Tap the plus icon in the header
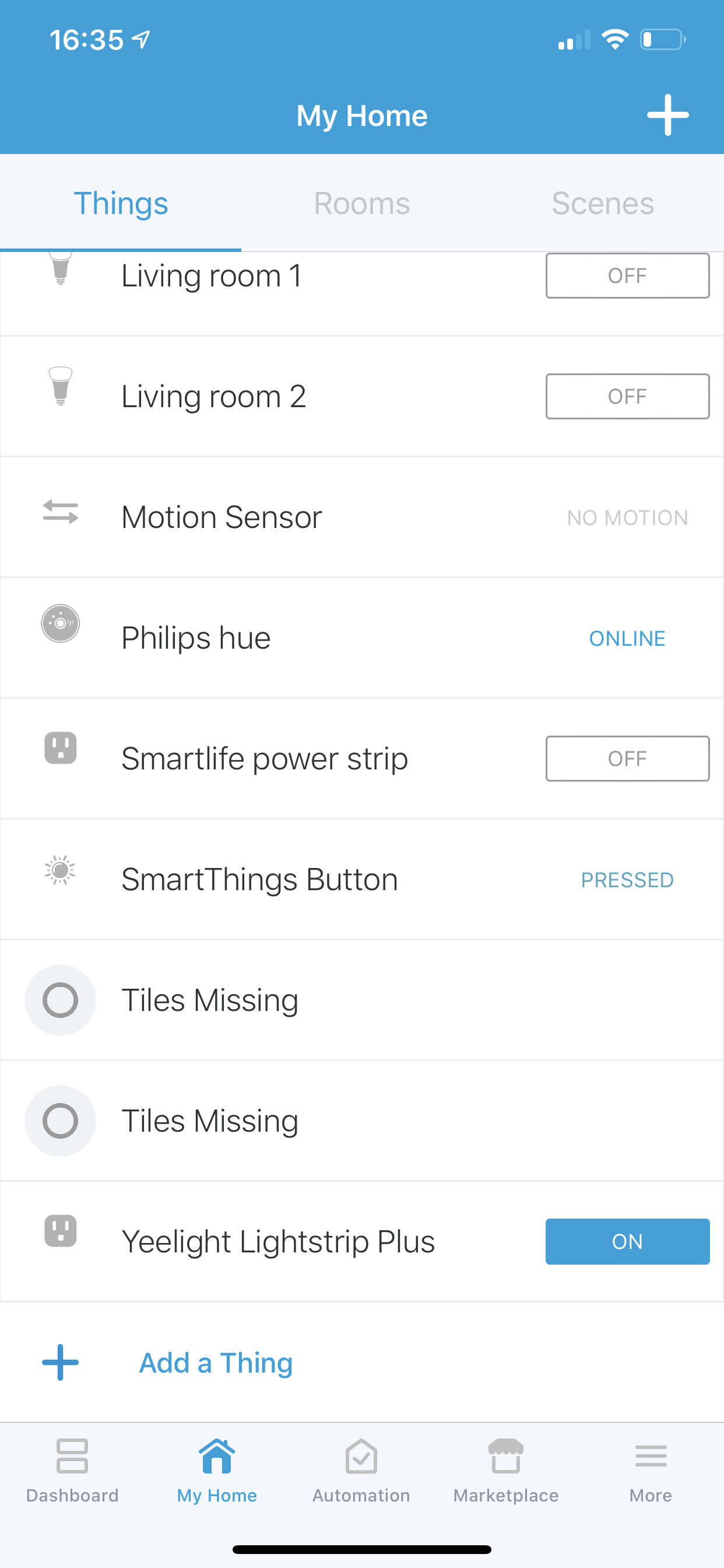The image size is (724, 1568). (x=667, y=115)
